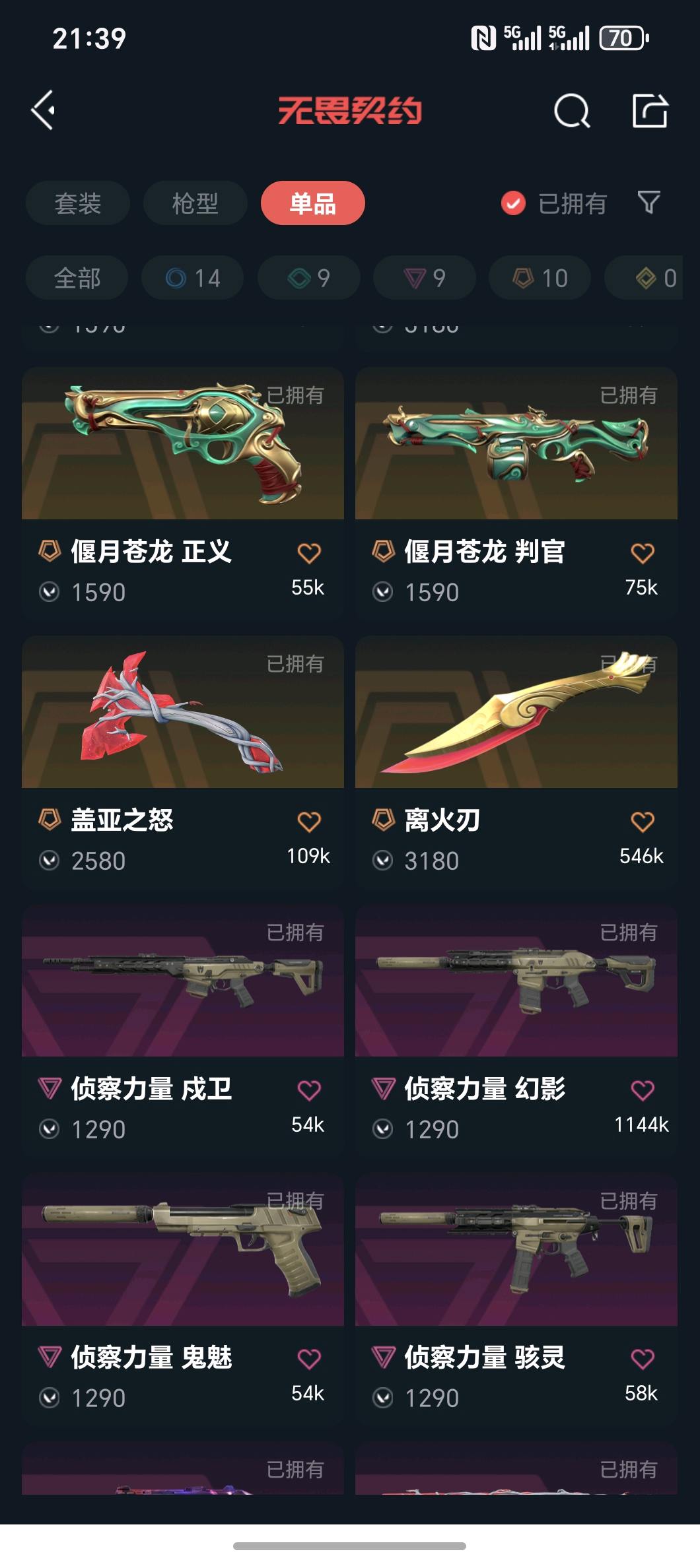This screenshot has height=1568, width=700.
Task: Filter by the tier chip showing 14
Action: (x=193, y=278)
